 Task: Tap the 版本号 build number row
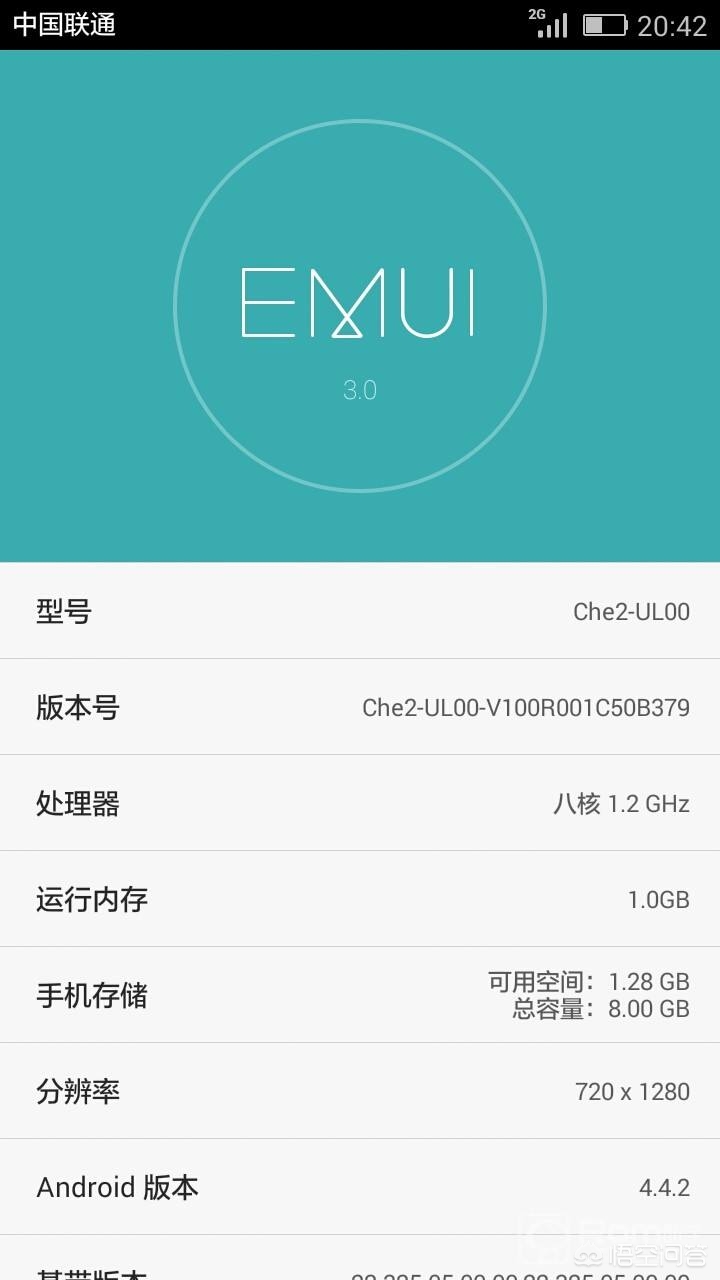pos(360,707)
